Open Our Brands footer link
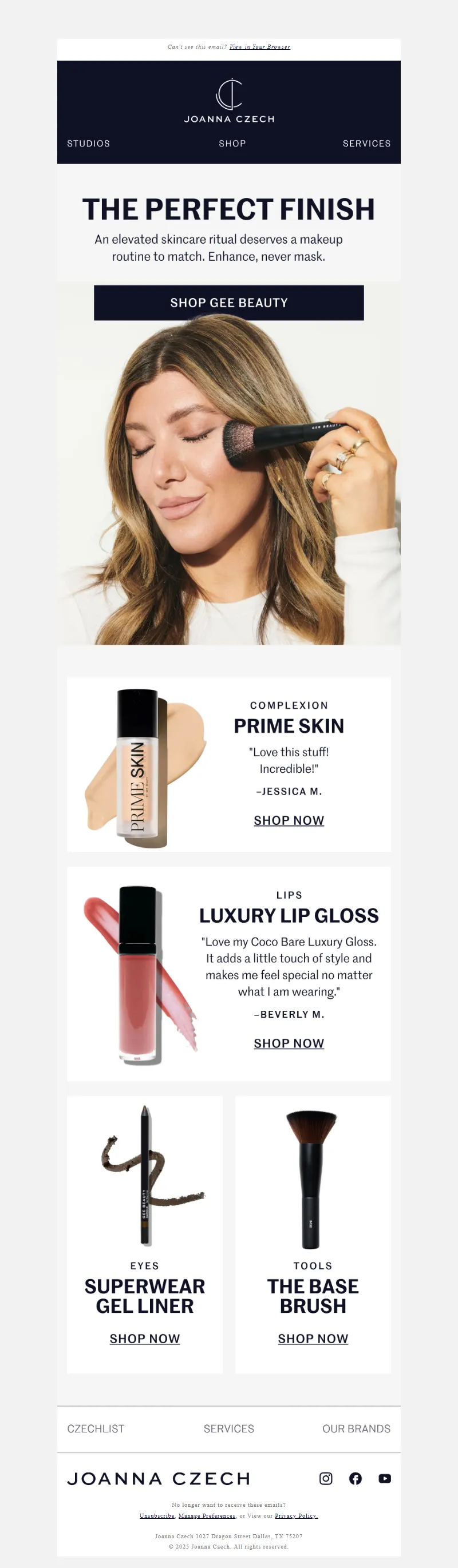The image size is (458, 1568). 356,1428
